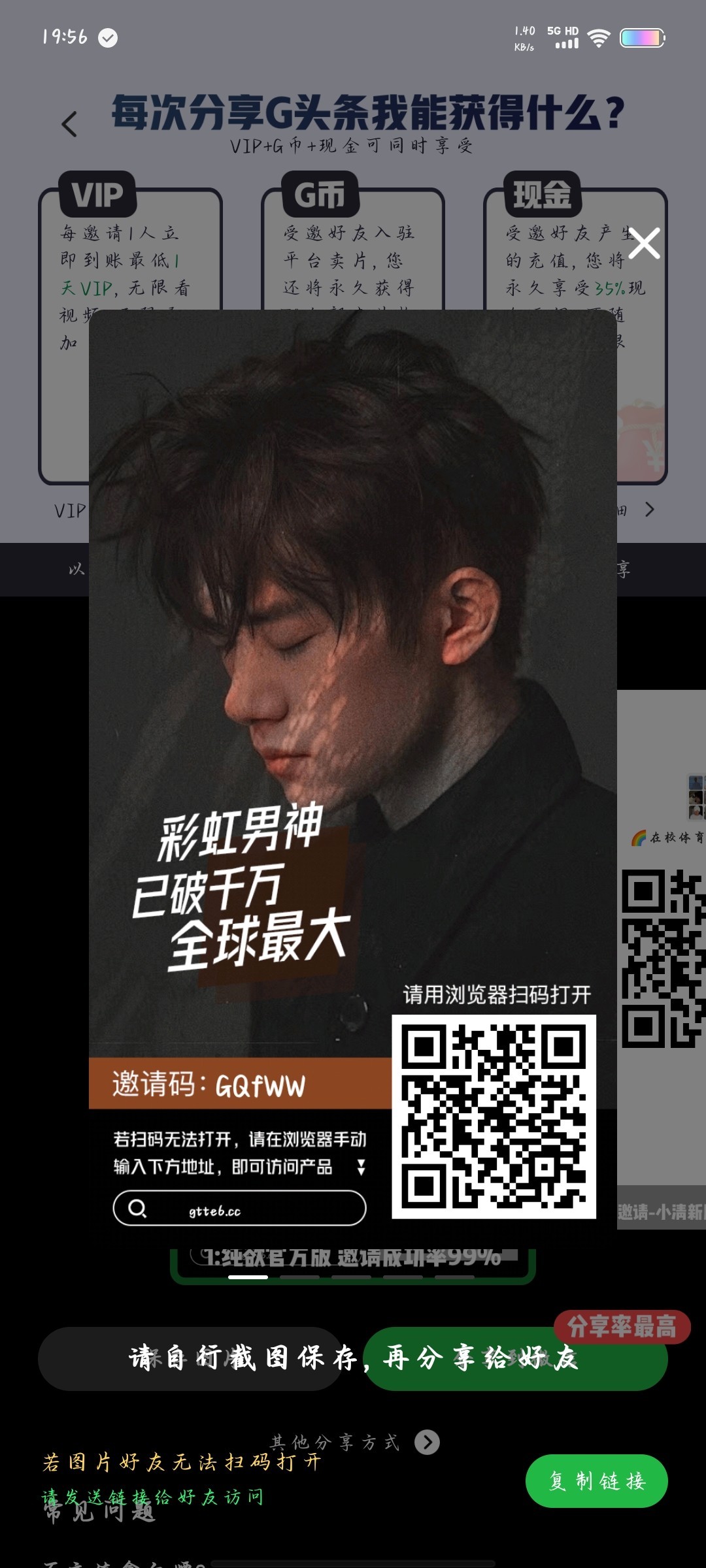Screen dimensions: 706x1568
Task: Go back using the top-left arrow
Action: 69,124
